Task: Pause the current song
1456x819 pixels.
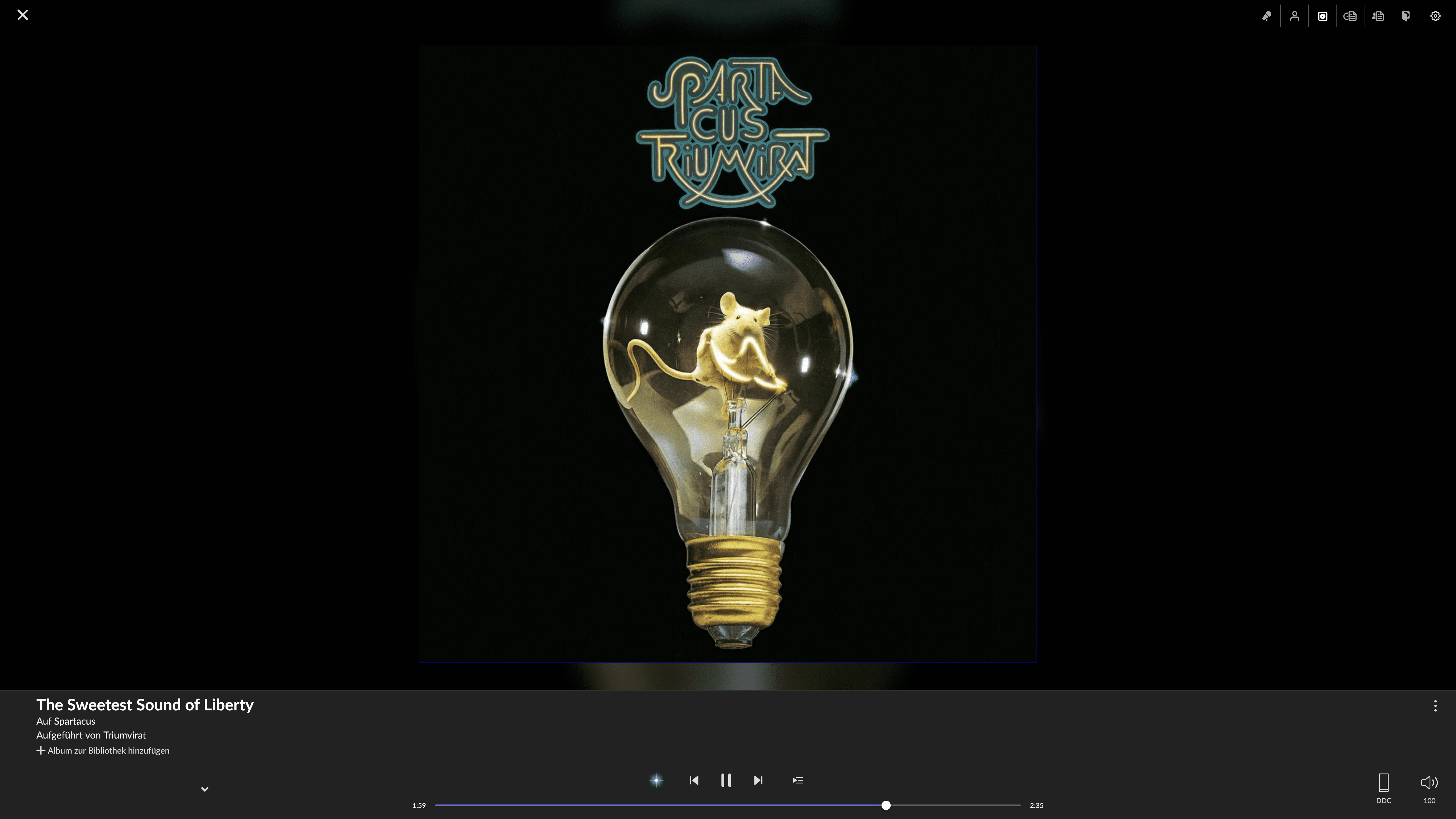Action: [x=726, y=781]
